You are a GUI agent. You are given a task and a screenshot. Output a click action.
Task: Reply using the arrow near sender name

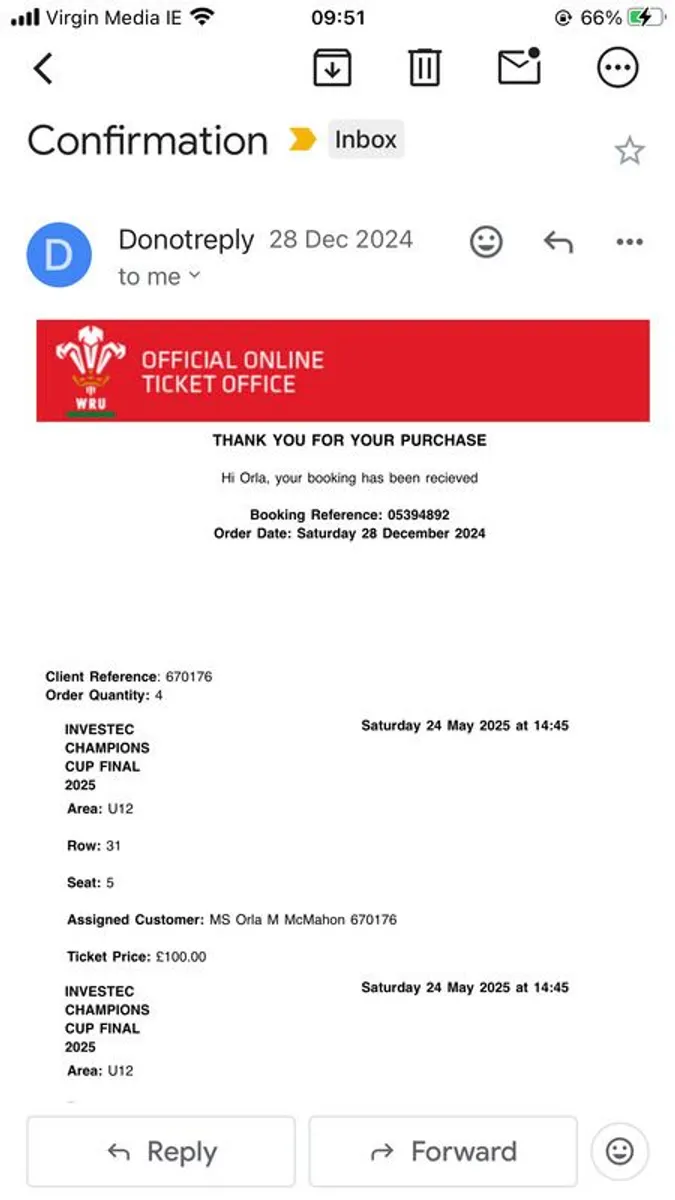tap(558, 242)
